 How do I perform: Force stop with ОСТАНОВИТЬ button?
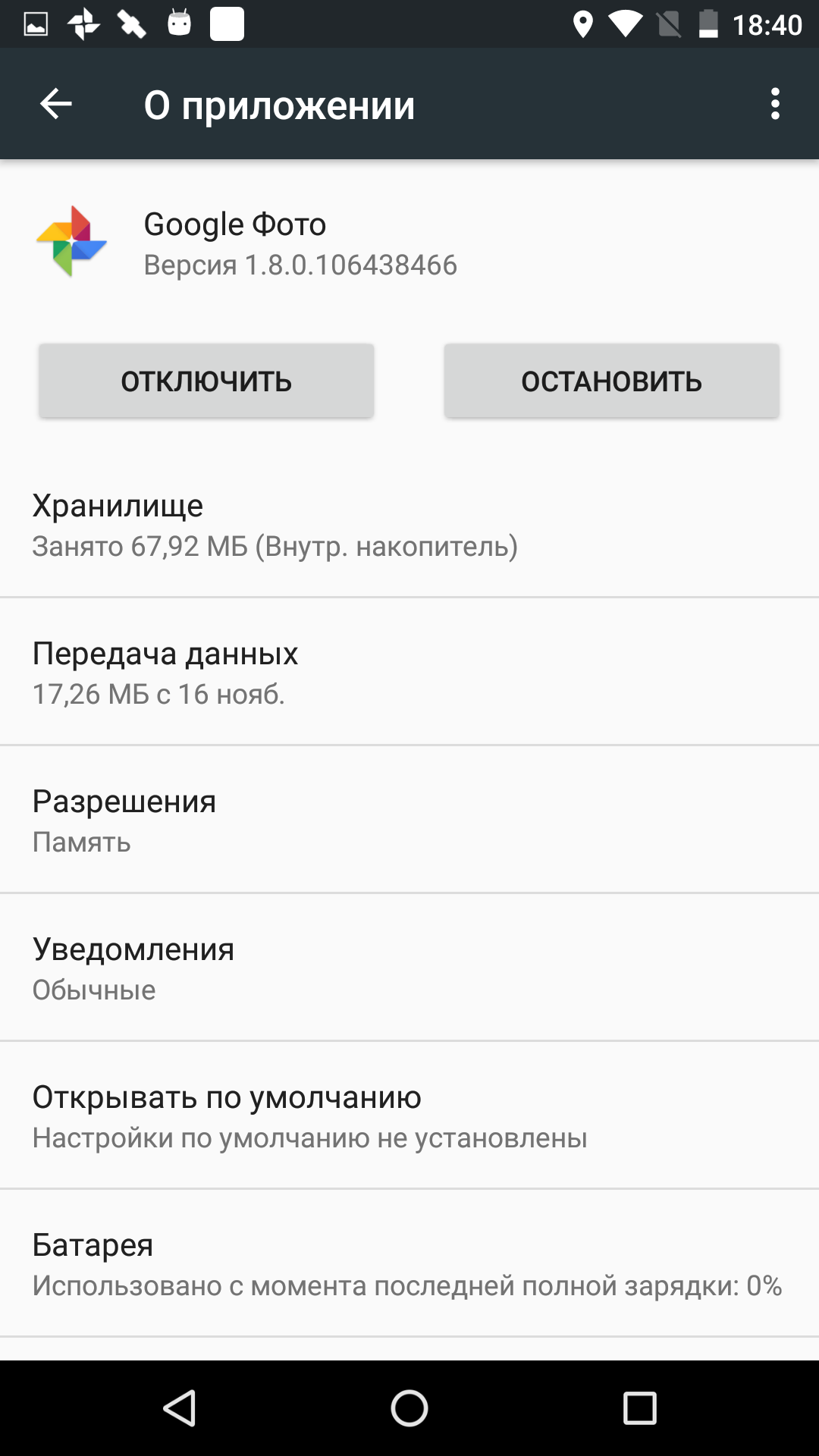point(611,381)
